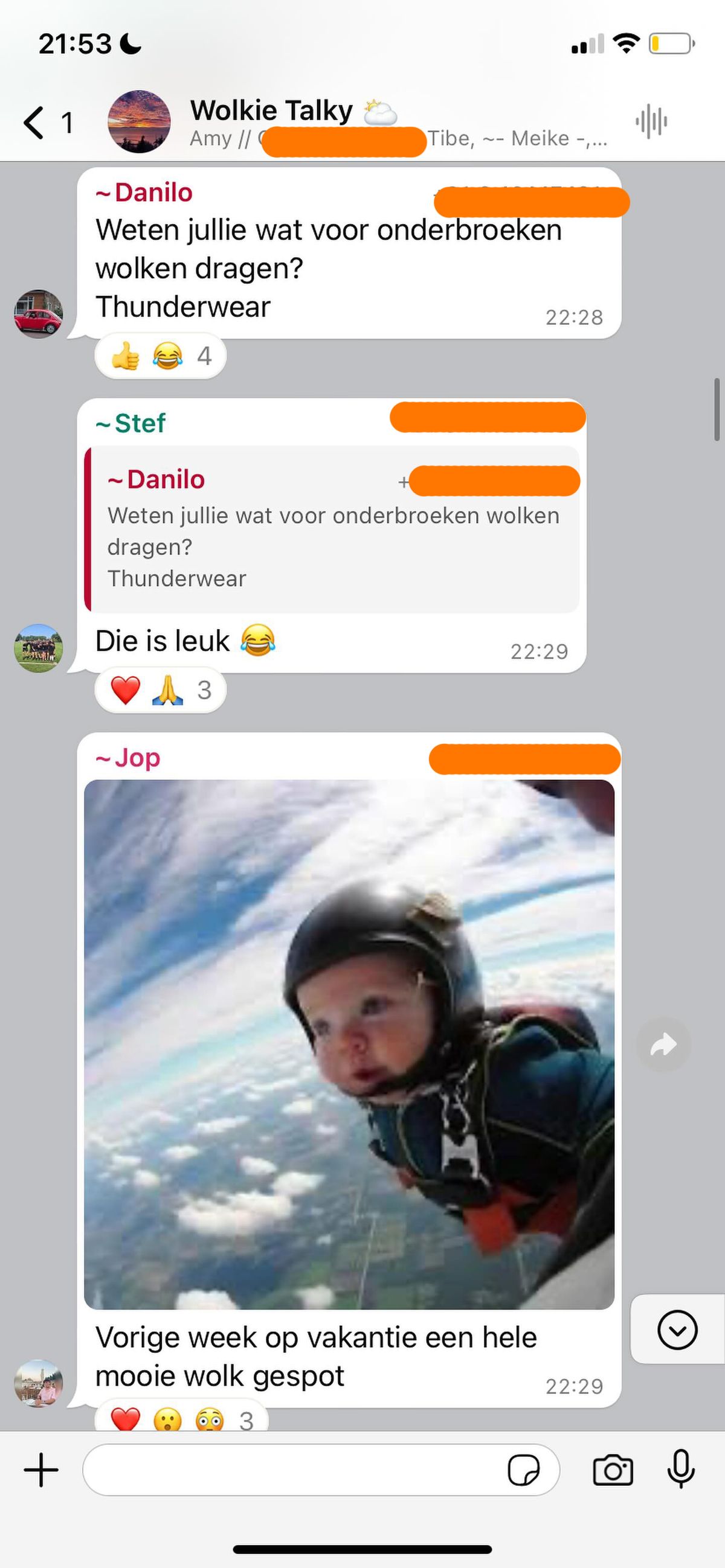
Task: Record a voice message with the microphone
Action: coord(681,1470)
